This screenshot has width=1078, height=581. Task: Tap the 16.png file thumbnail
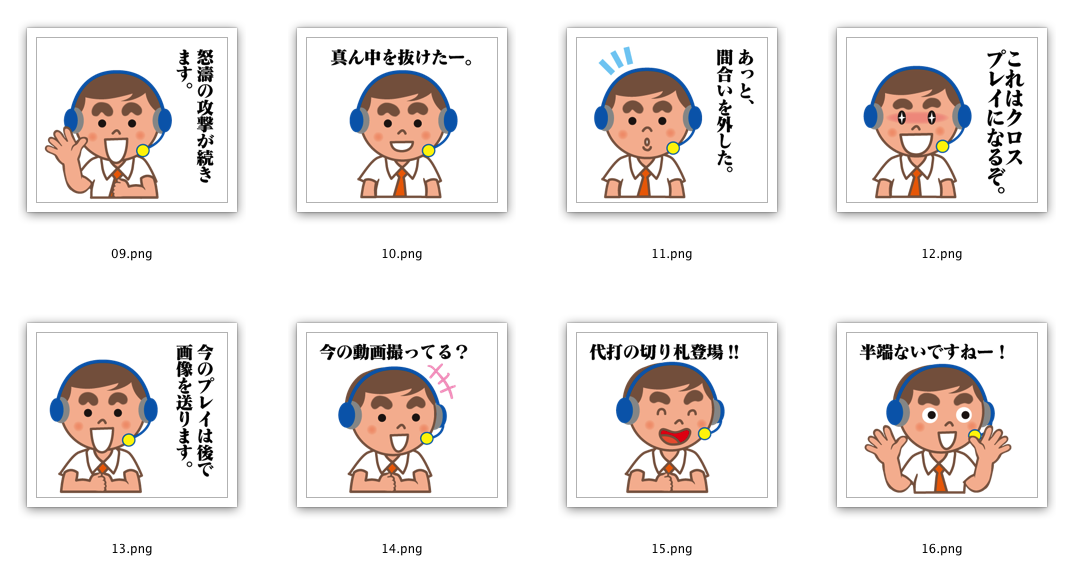point(942,415)
